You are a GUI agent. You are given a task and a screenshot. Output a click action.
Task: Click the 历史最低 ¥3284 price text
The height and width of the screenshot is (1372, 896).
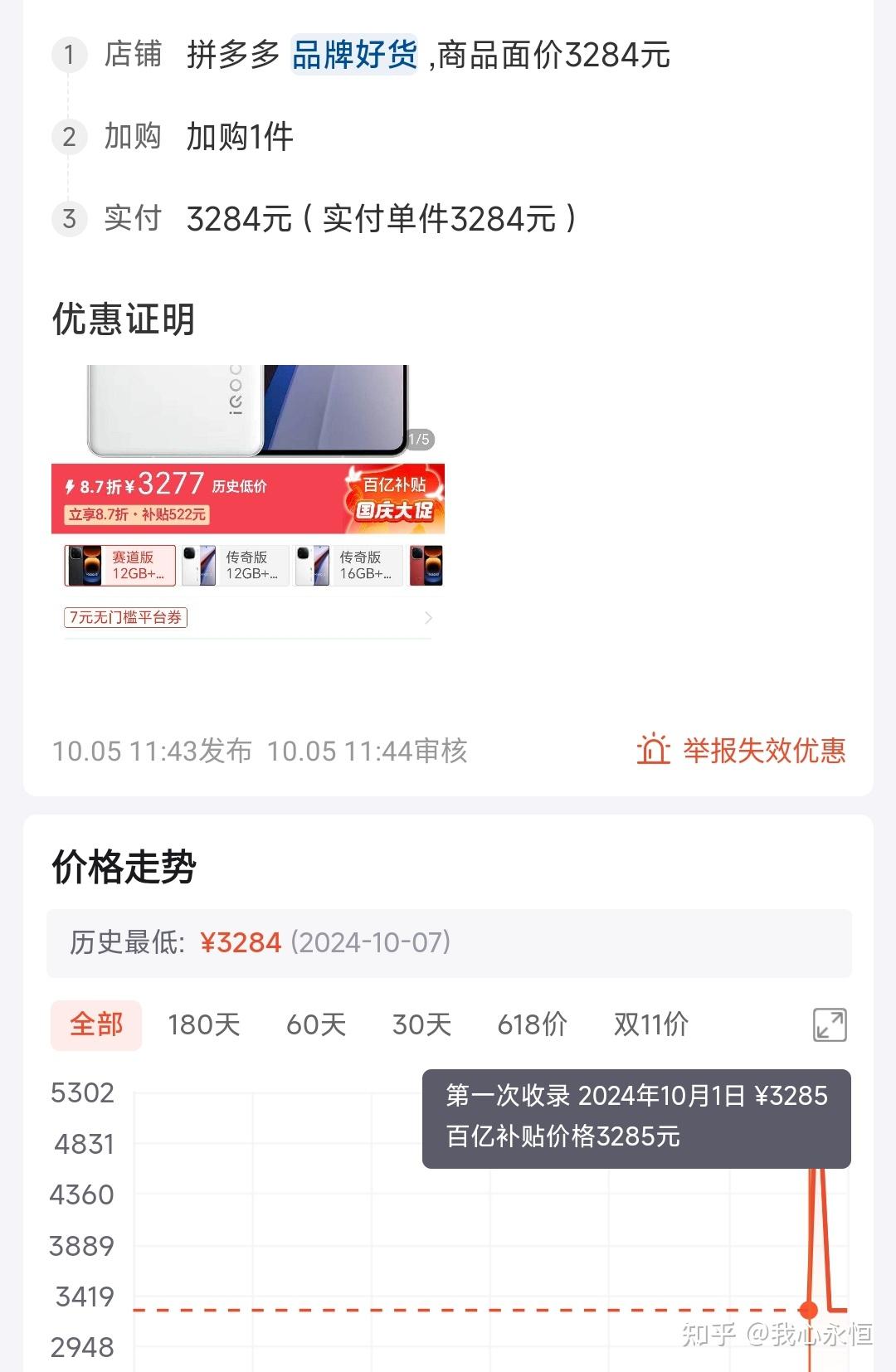[241, 943]
